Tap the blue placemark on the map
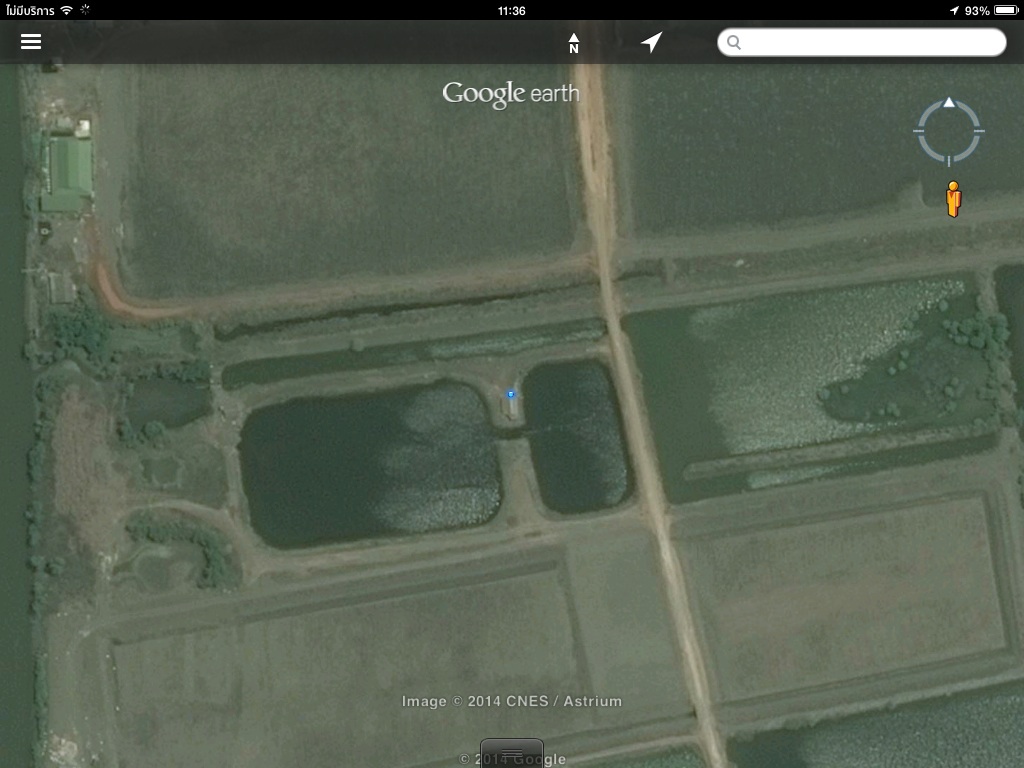Viewport: 1024px width, 768px height. [x=511, y=396]
